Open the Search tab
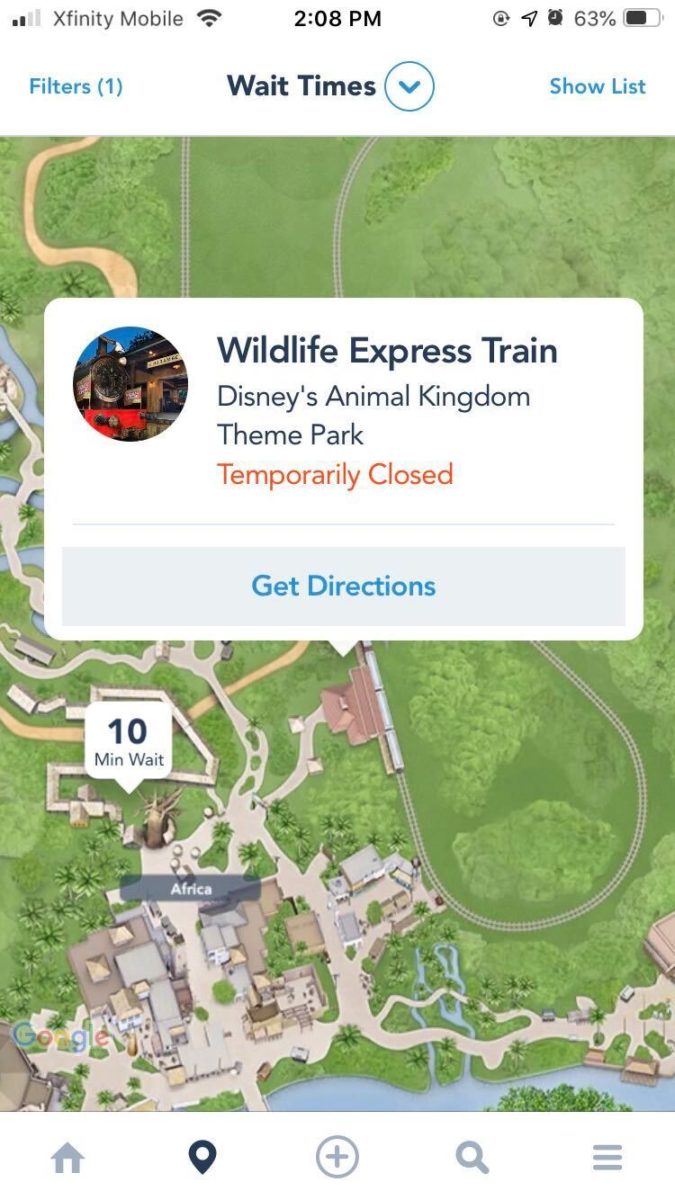The height and width of the screenshot is (1200, 675). [x=472, y=1158]
